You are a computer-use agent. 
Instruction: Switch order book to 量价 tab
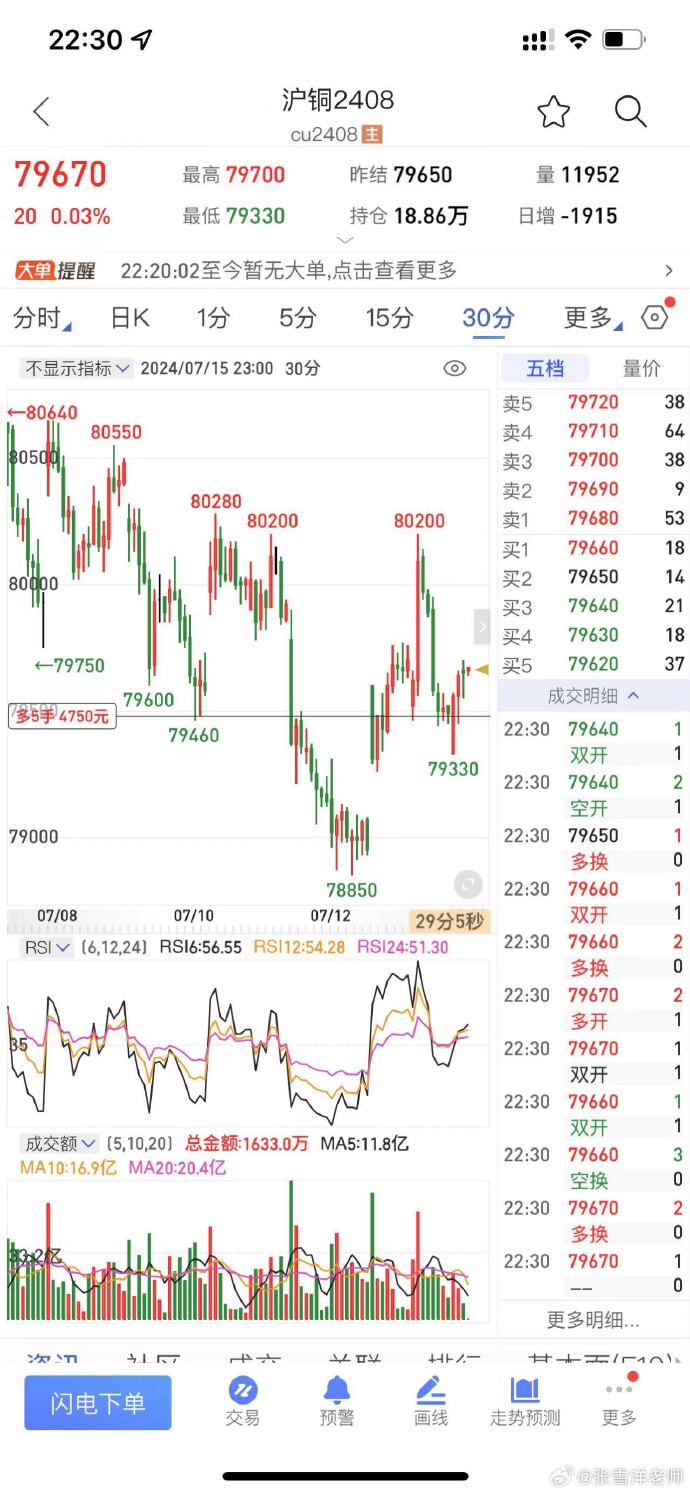641,368
